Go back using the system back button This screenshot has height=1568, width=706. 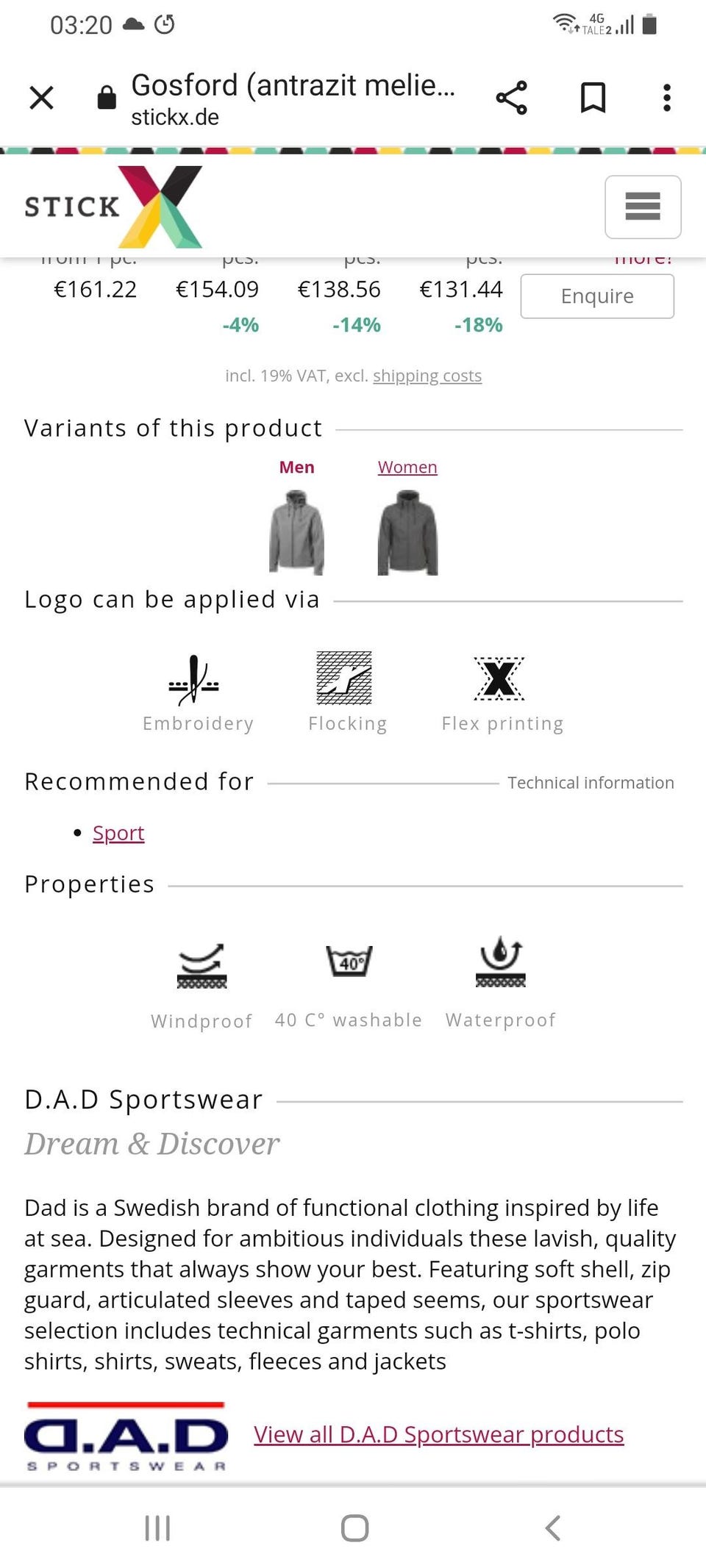pyautogui.click(x=552, y=1528)
